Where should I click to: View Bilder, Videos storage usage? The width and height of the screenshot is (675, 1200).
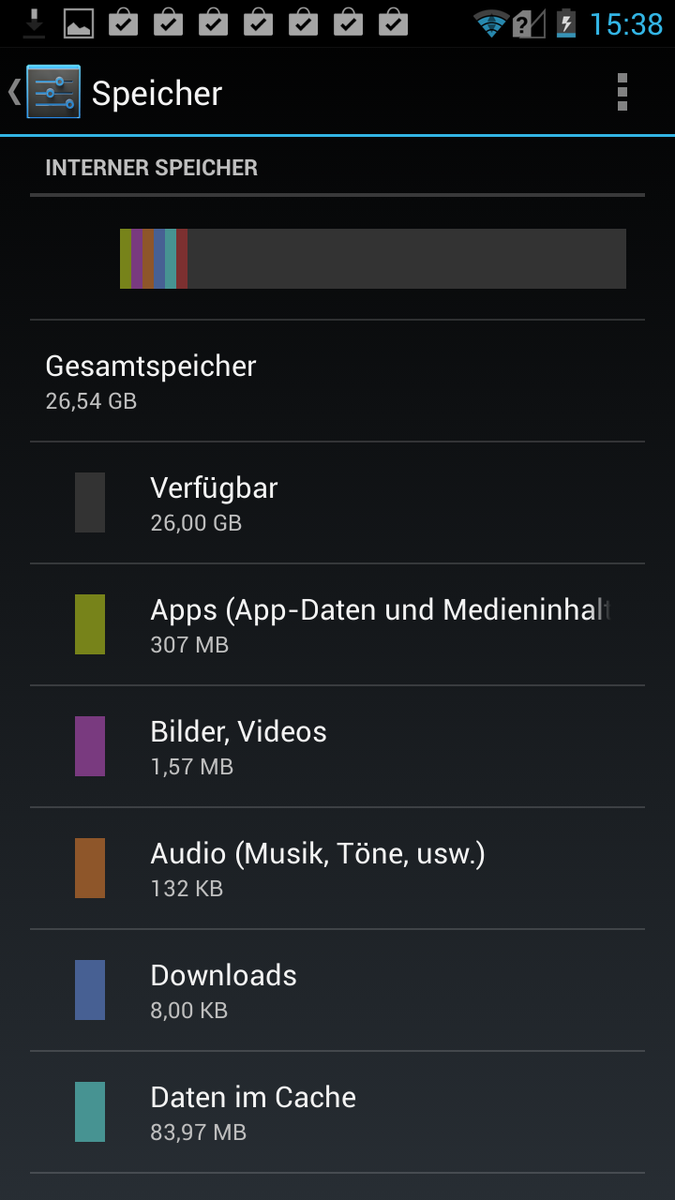[x=337, y=747]
